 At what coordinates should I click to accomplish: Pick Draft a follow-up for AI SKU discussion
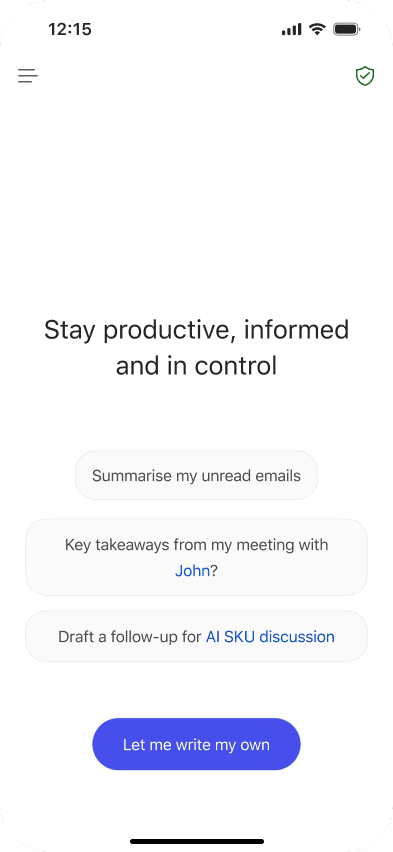coord(196,636)
